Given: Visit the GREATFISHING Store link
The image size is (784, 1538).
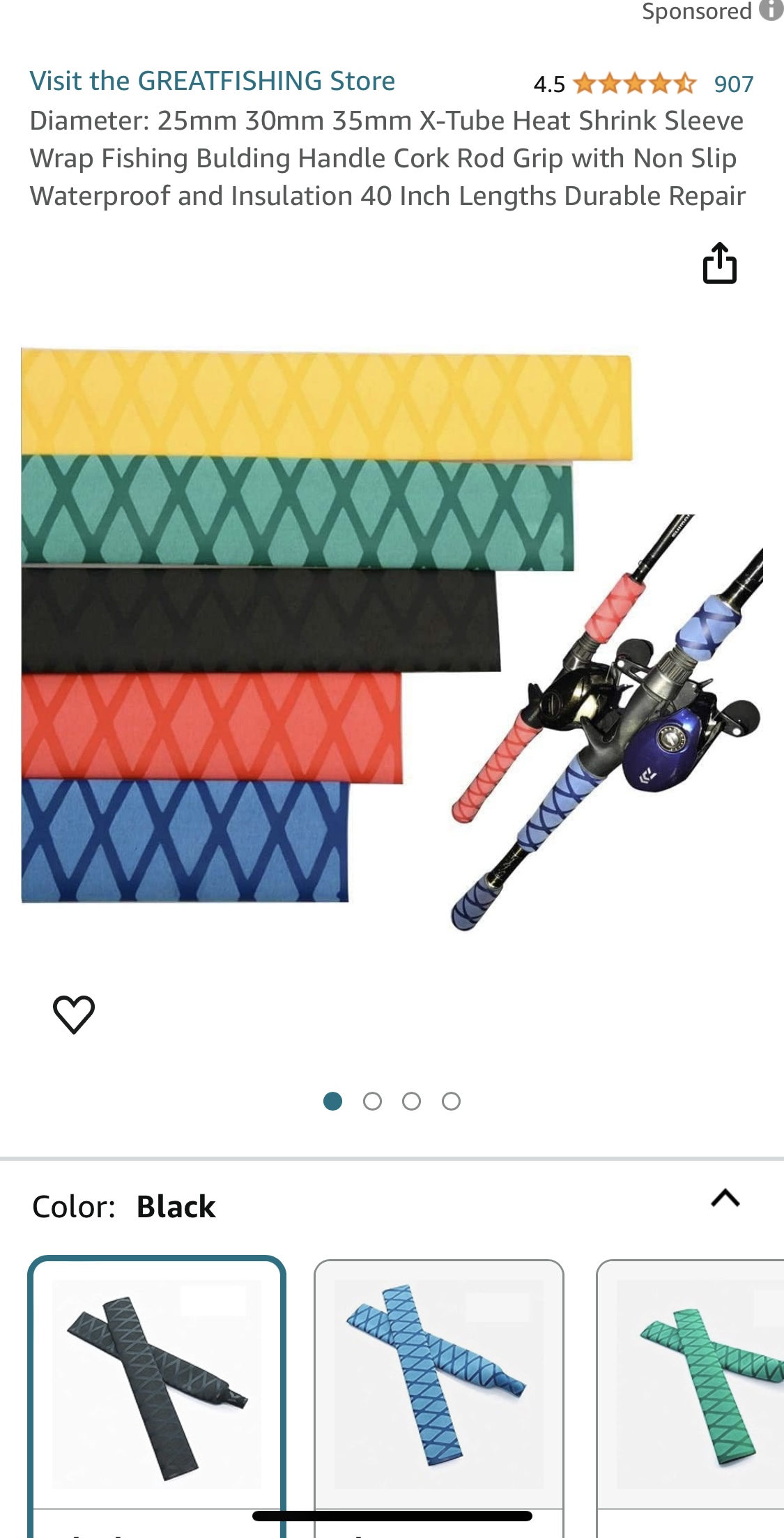Looking at the screenshot, I should pyautogui.click(x=212, y=82).
